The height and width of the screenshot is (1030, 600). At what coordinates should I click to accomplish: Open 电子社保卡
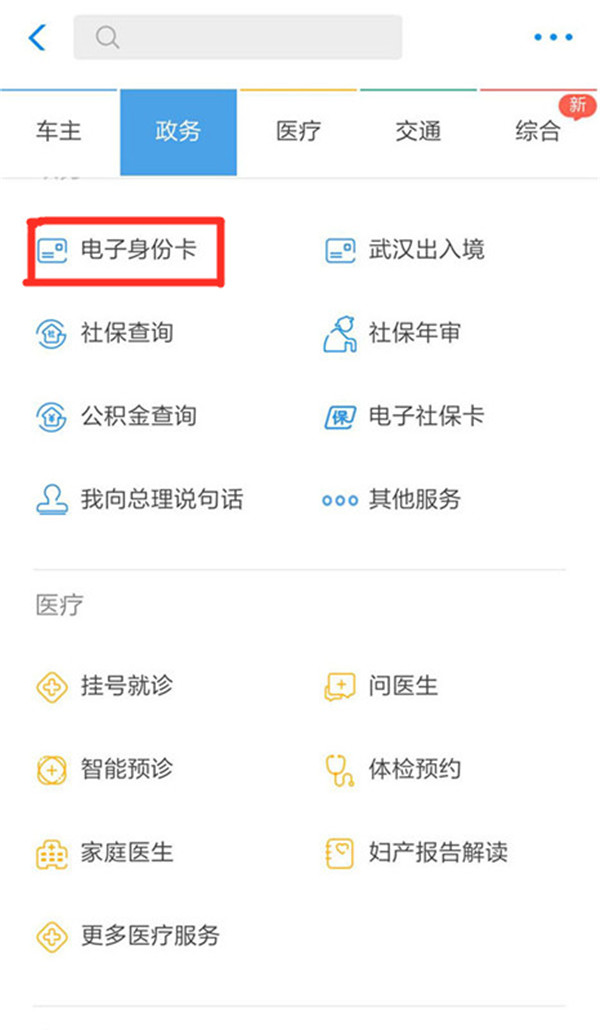(x=405, y=416)
